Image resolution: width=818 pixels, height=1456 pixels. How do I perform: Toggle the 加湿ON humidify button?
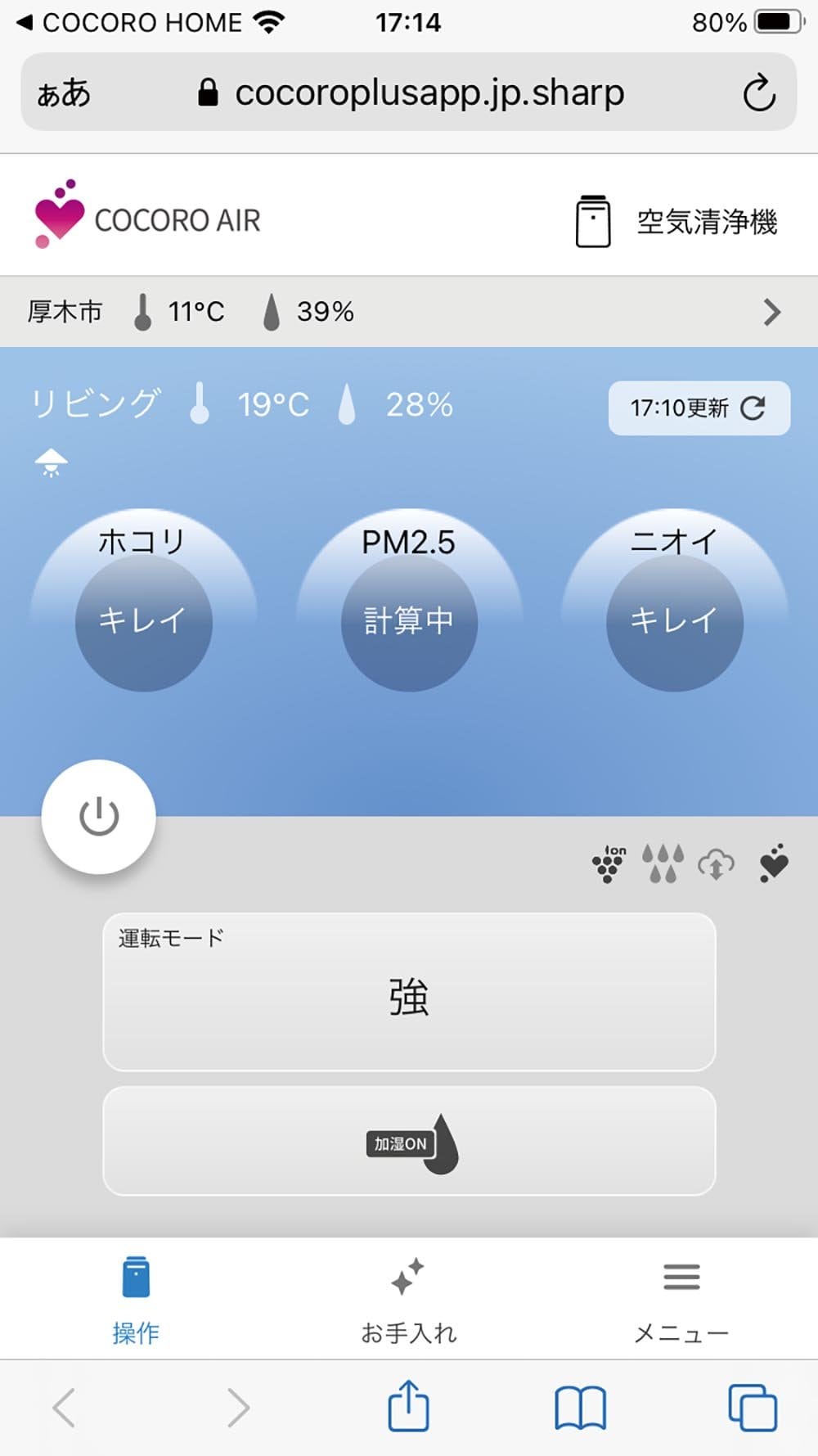pos(409,1141)
